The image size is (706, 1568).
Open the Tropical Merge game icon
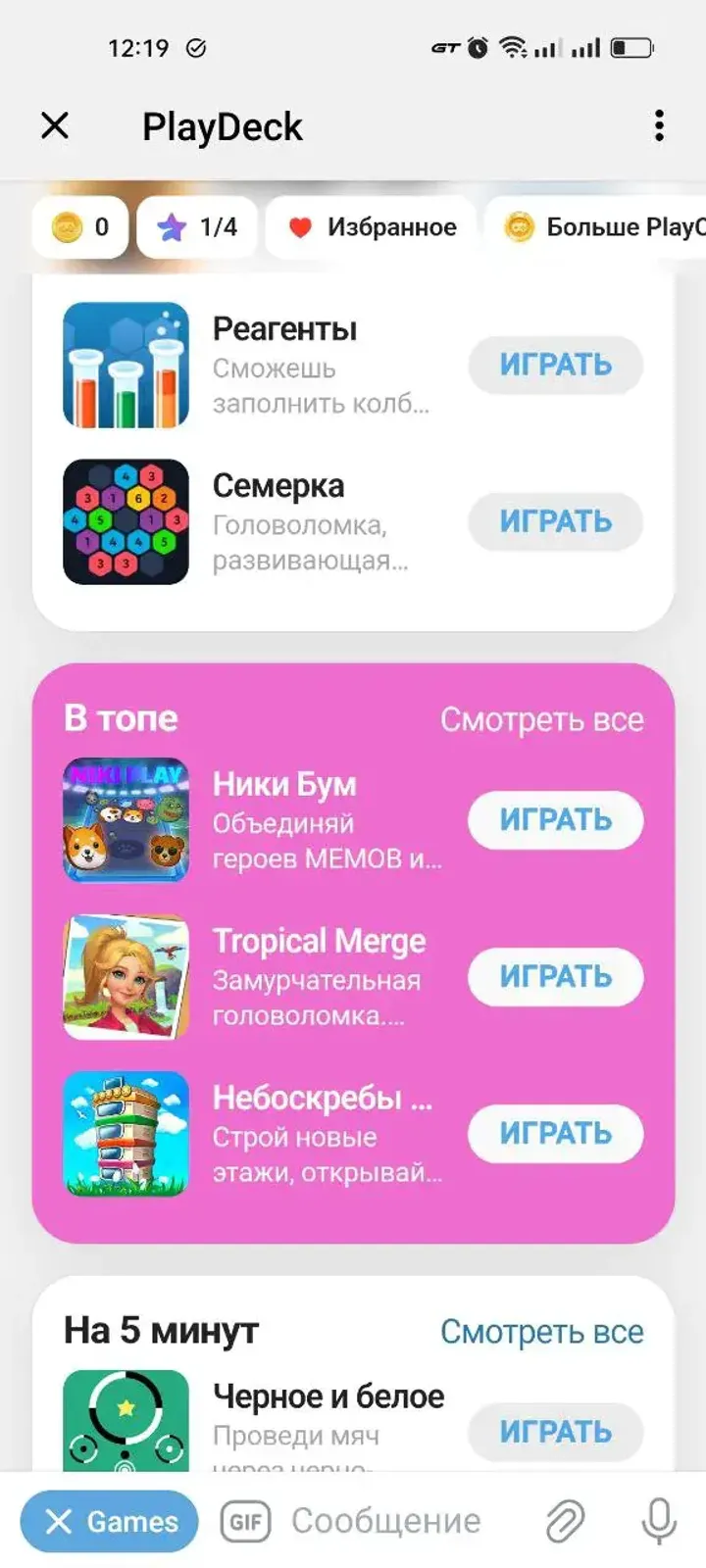tap(125, 976)
